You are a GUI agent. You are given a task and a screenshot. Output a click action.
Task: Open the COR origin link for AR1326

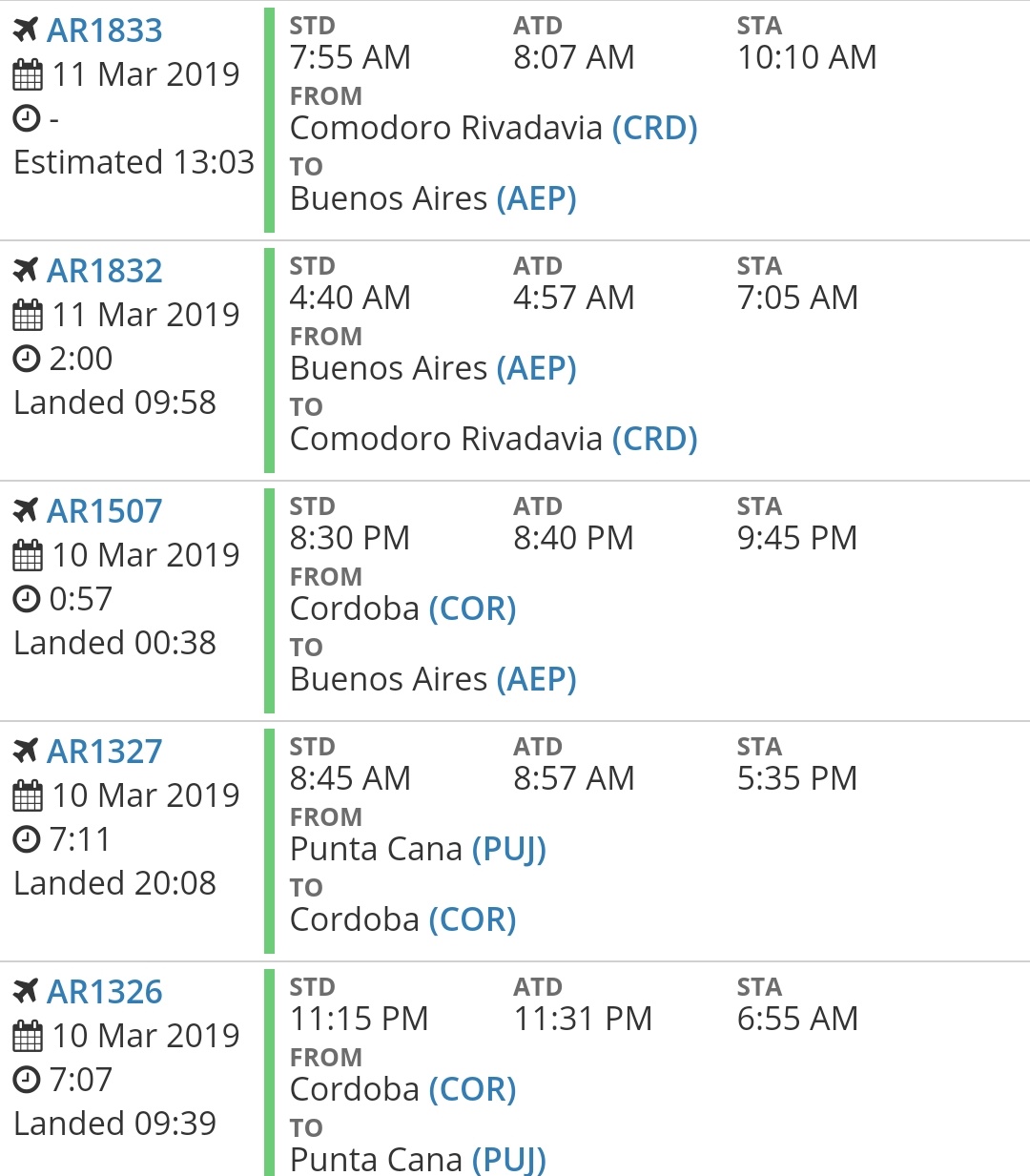point(472,1089)
